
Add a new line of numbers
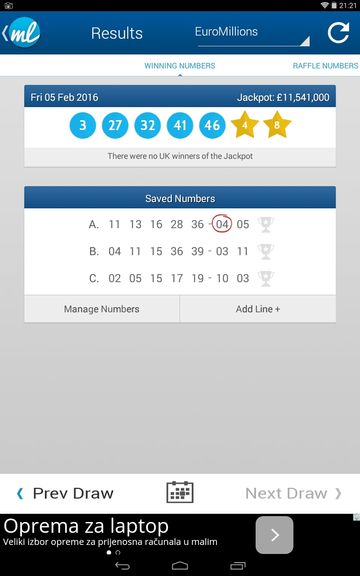[258, 309]
